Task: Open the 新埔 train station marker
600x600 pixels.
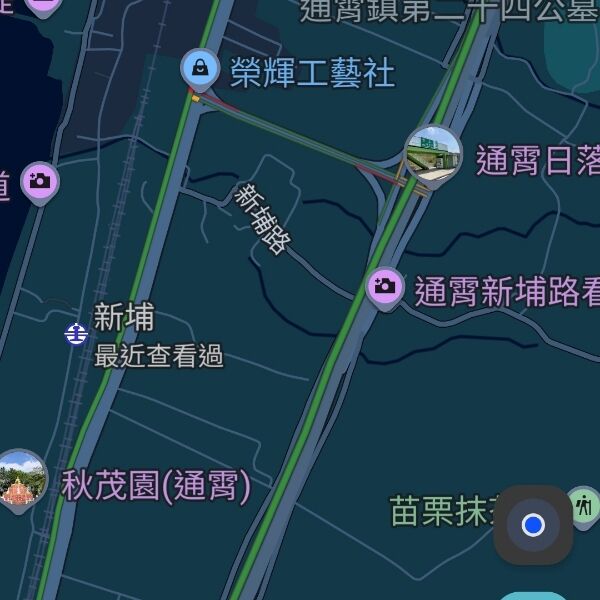Action: point(77,334)
